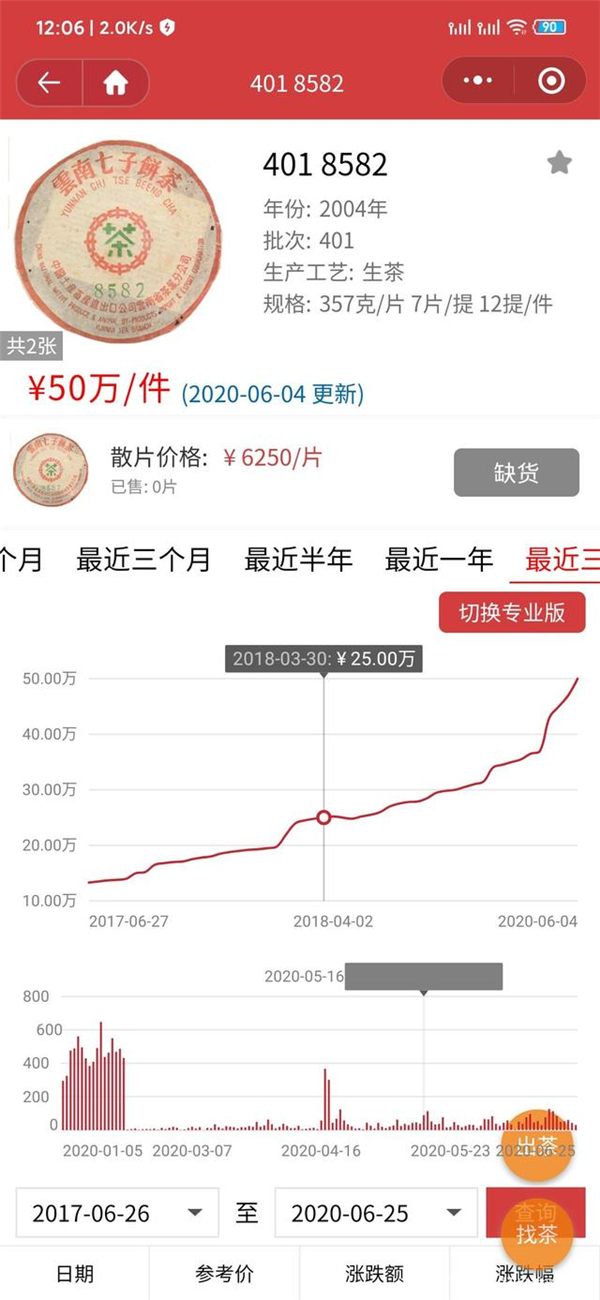Open the start date picker 2017-06-26
Viewport: 600px width, 1300px height.
click(117, 1214)
